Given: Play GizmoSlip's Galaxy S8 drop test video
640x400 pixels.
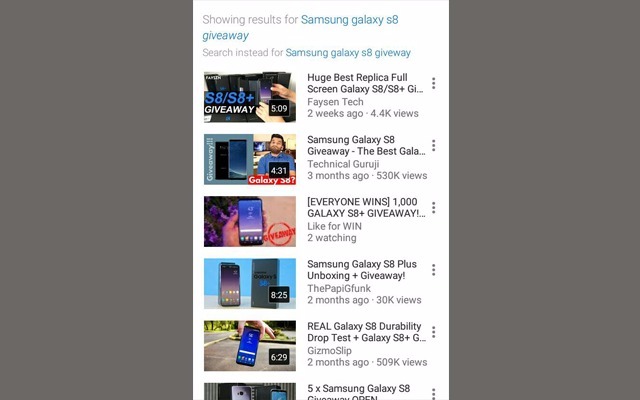Looking at the screenshot, I should click(x=250, y=345).
